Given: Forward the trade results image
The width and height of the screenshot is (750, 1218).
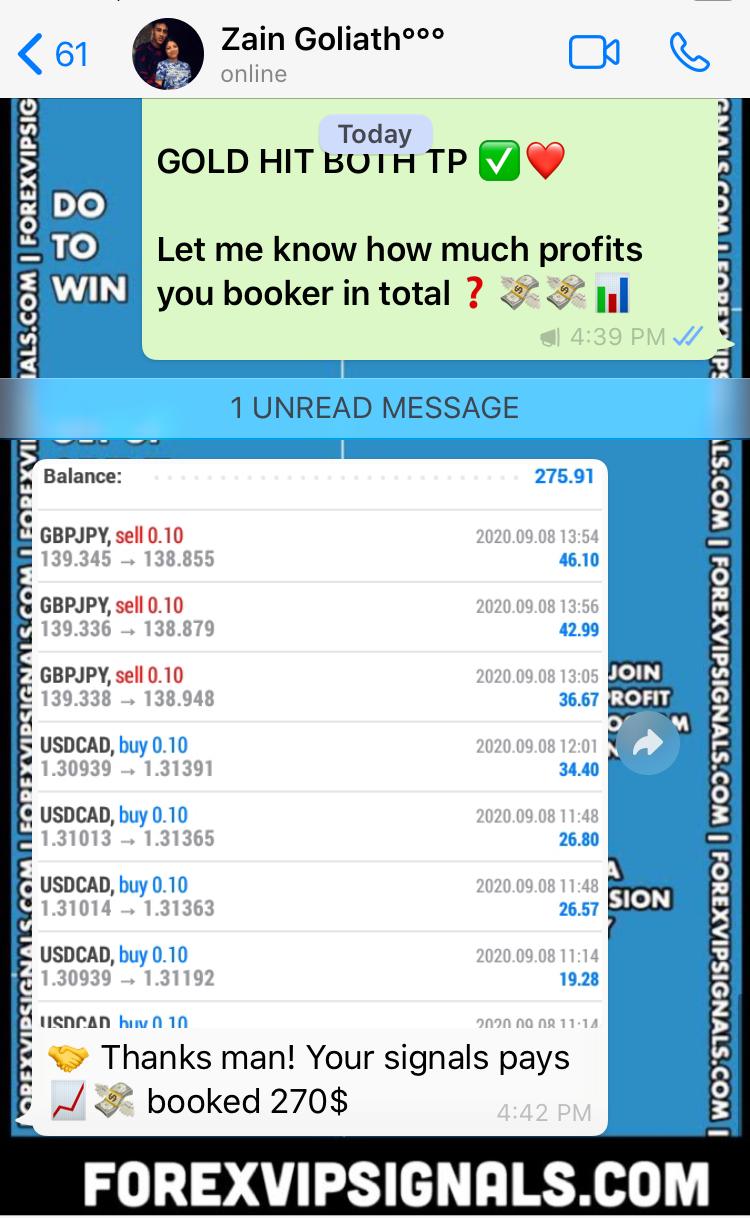Looking at the screenshot, I should point(648,743).
